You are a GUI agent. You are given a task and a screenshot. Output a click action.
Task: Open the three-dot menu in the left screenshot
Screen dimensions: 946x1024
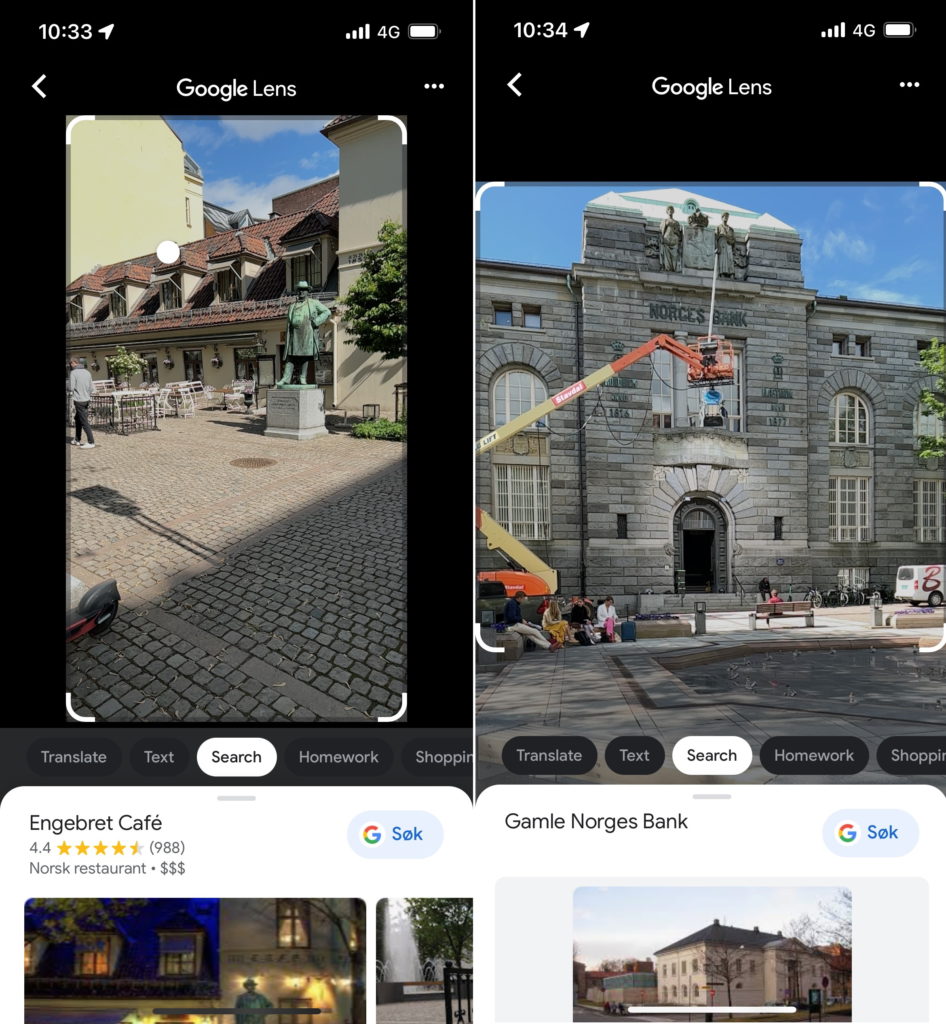(434, 88)
